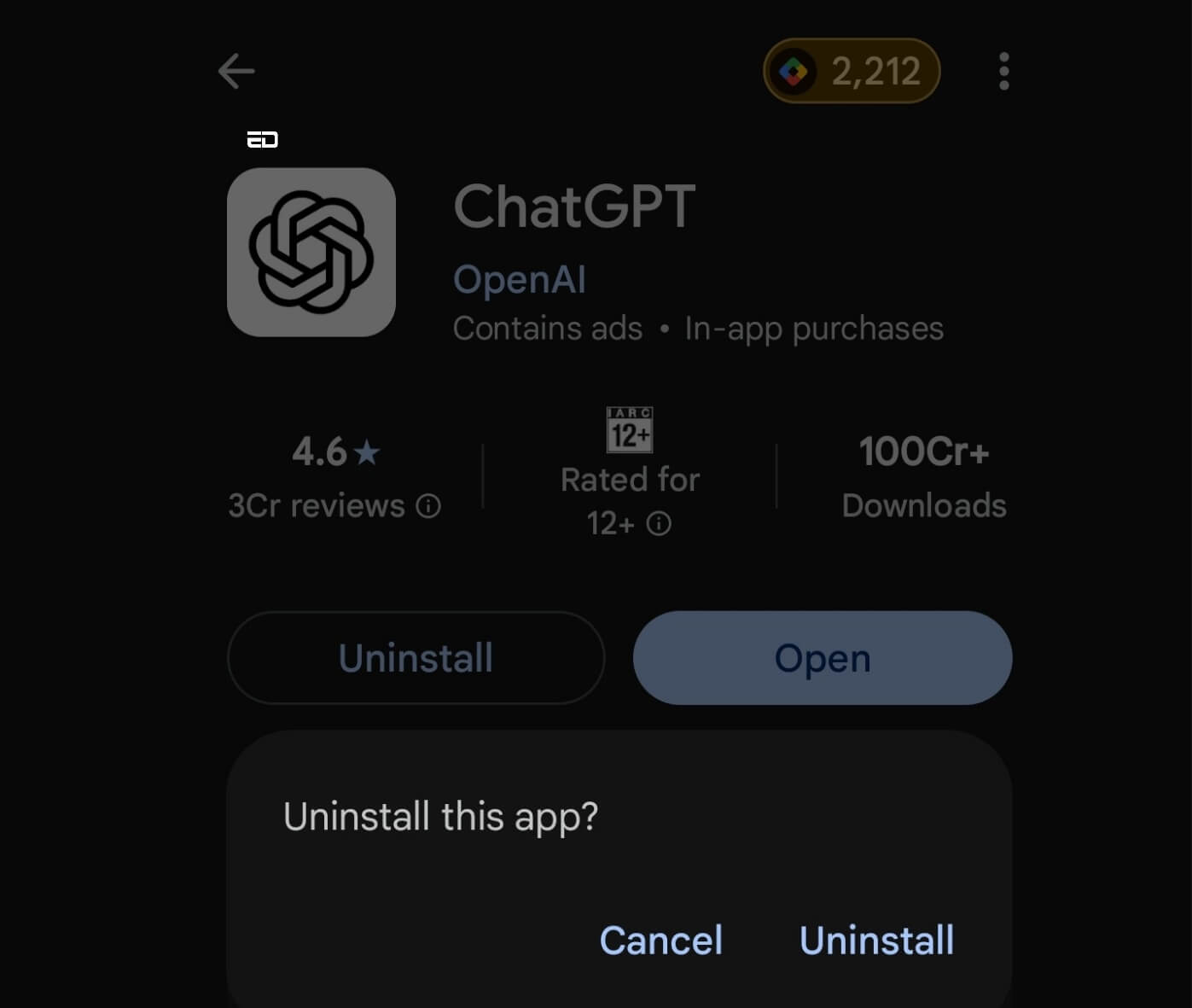View info about 3Cr reviews
This screenshot has height=1008, width=1192.
(428, 506)
